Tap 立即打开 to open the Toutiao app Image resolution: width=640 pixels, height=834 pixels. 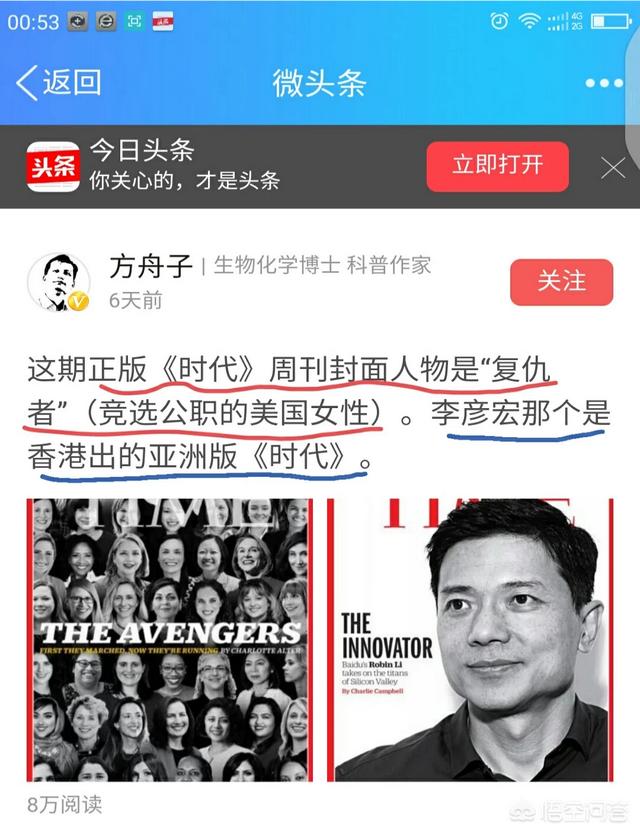click(x=497, y=166)
